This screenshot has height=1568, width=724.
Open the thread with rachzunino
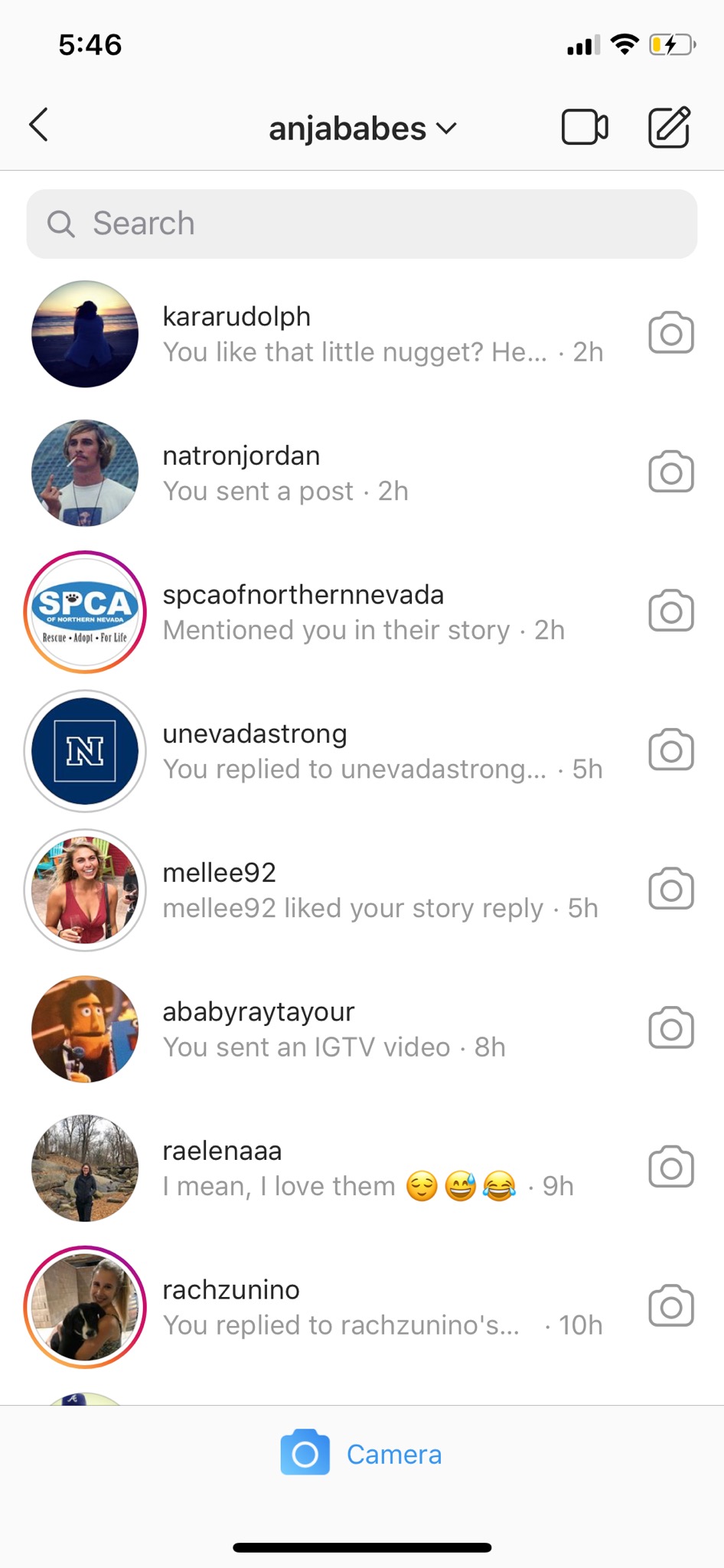(383, 1307)
